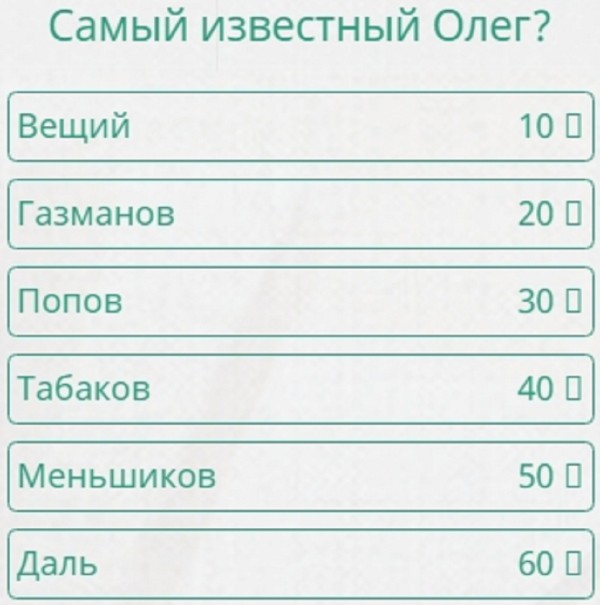600x605 pixels.
Task: Select the Меньшиков answer
Action: click(x=300, y=476)
